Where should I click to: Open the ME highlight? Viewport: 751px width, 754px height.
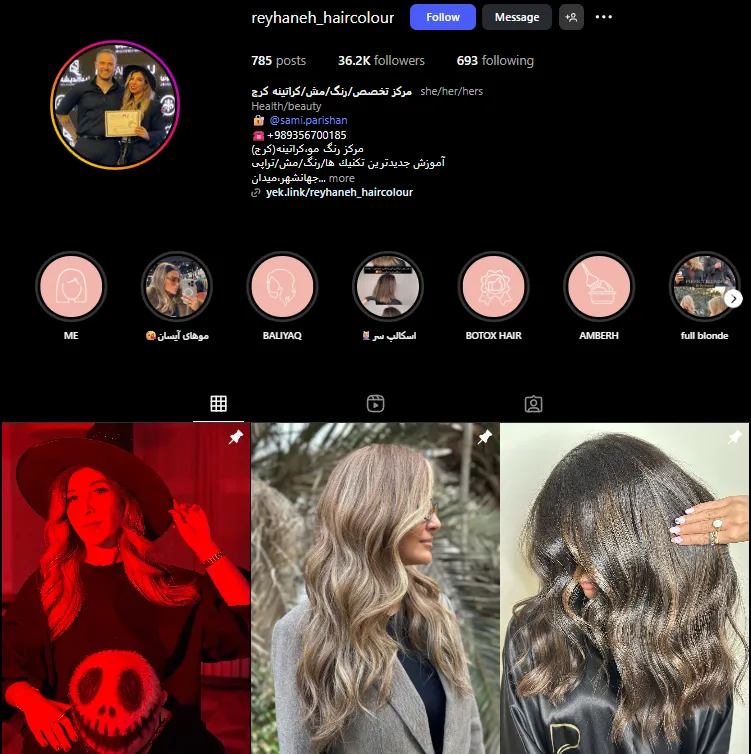click(x=71, y=287)
